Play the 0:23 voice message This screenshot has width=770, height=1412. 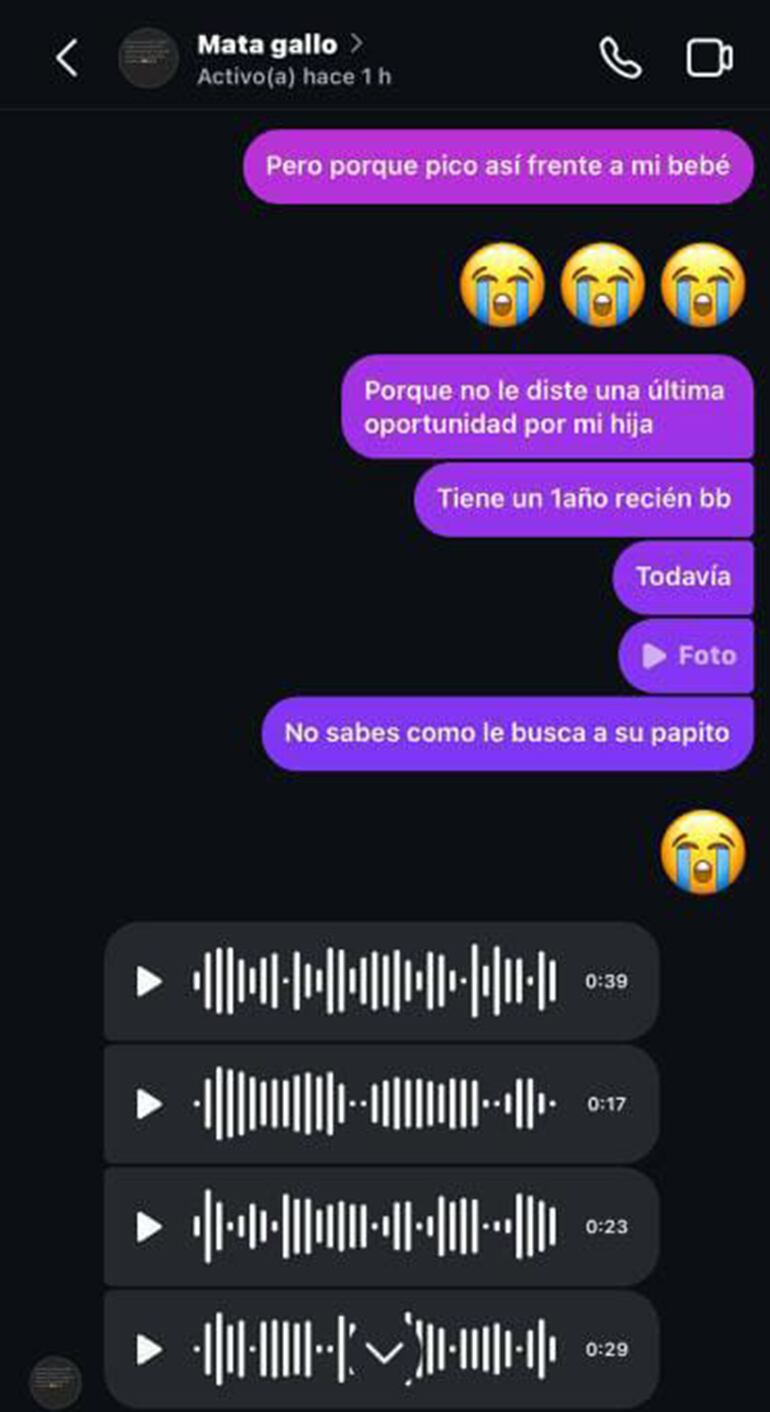click(x=149, y=1226)
